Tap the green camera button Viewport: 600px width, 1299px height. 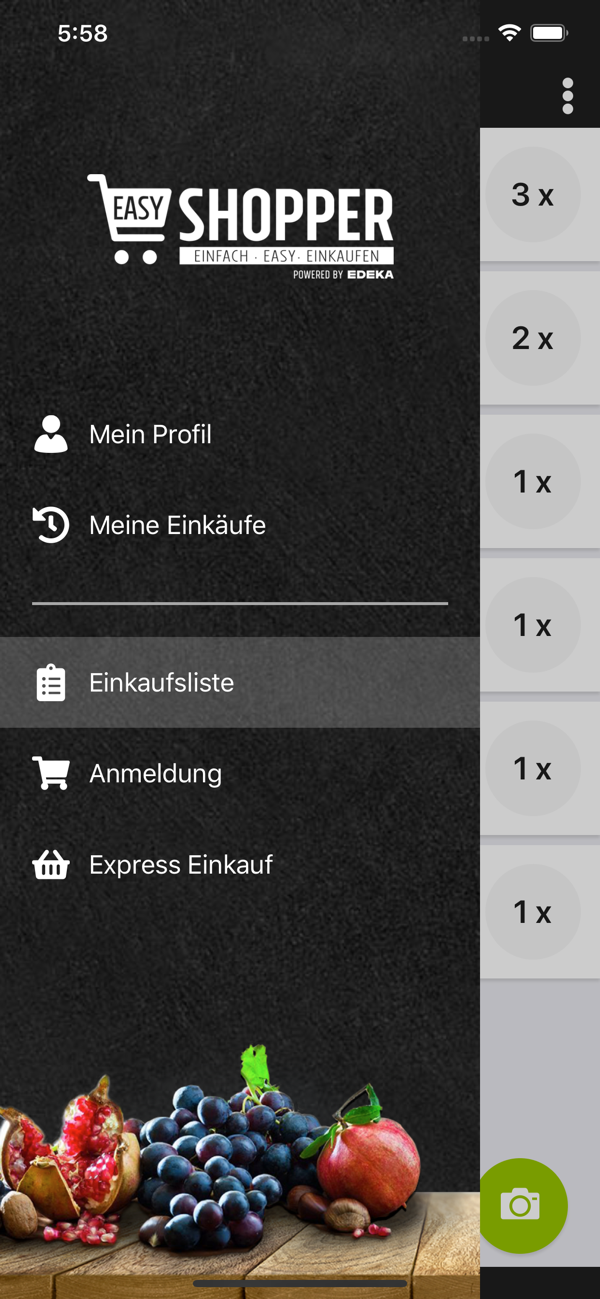(x=521, y=1205)
